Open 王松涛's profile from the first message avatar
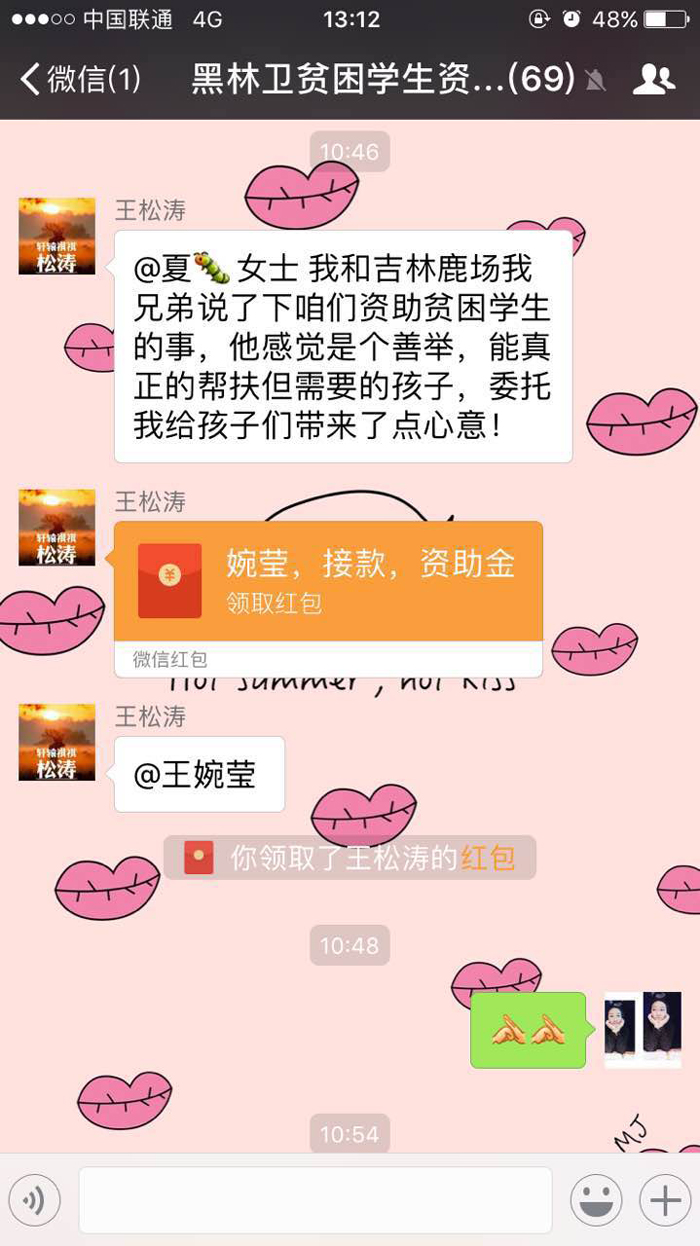 [57, 236]
